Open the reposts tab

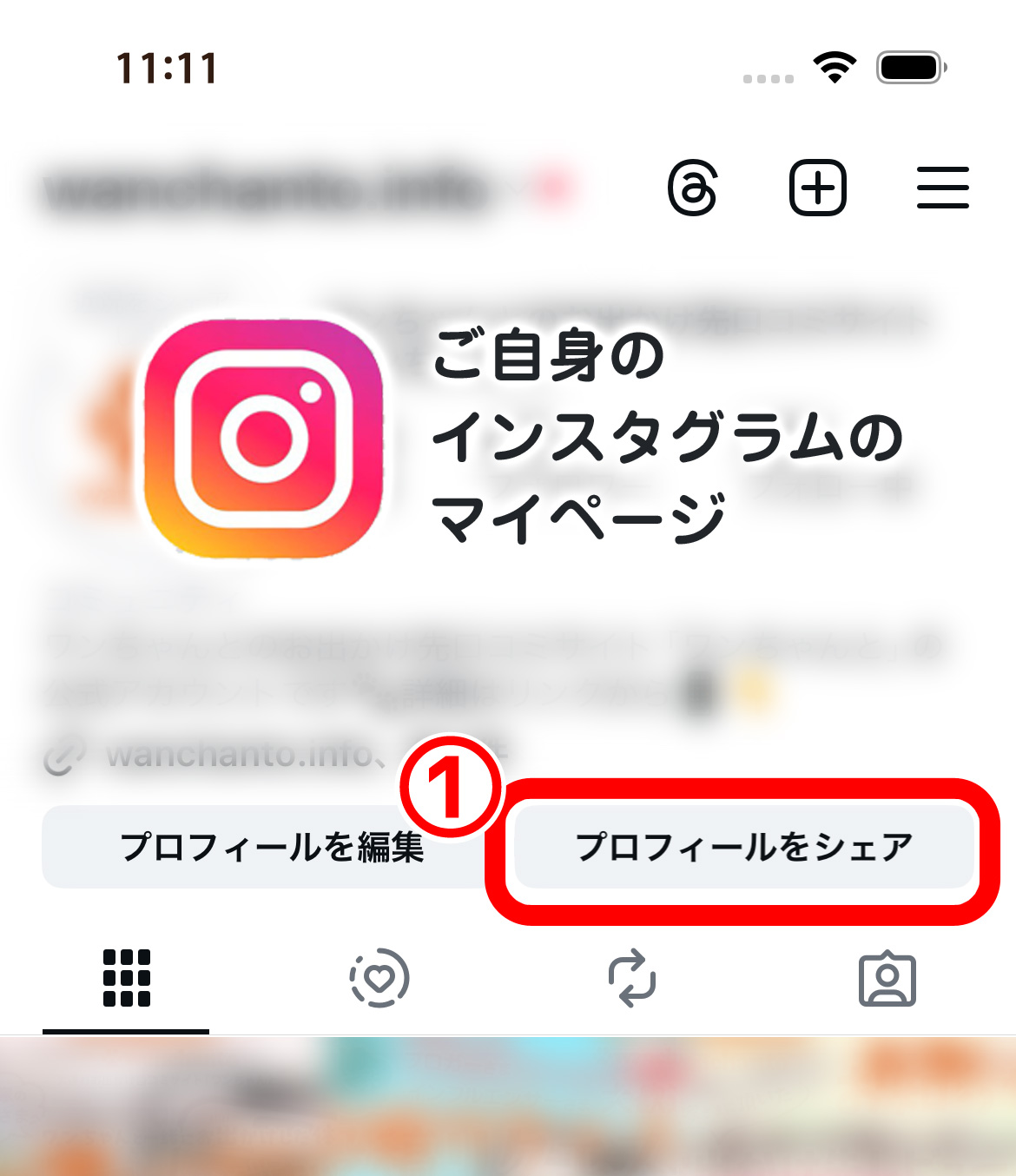tap(632, 979)
